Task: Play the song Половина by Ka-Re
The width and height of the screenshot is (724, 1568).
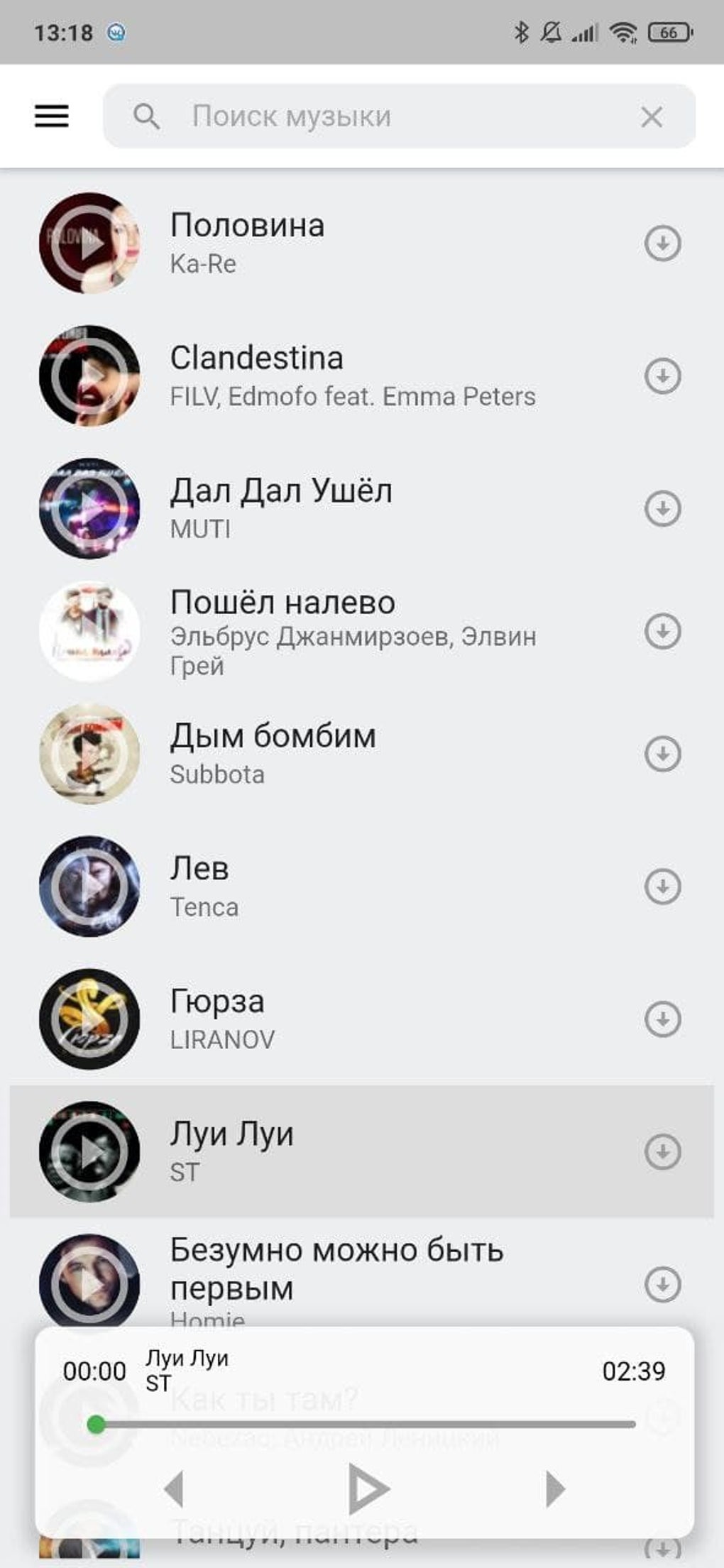Action: pos(89,243)
